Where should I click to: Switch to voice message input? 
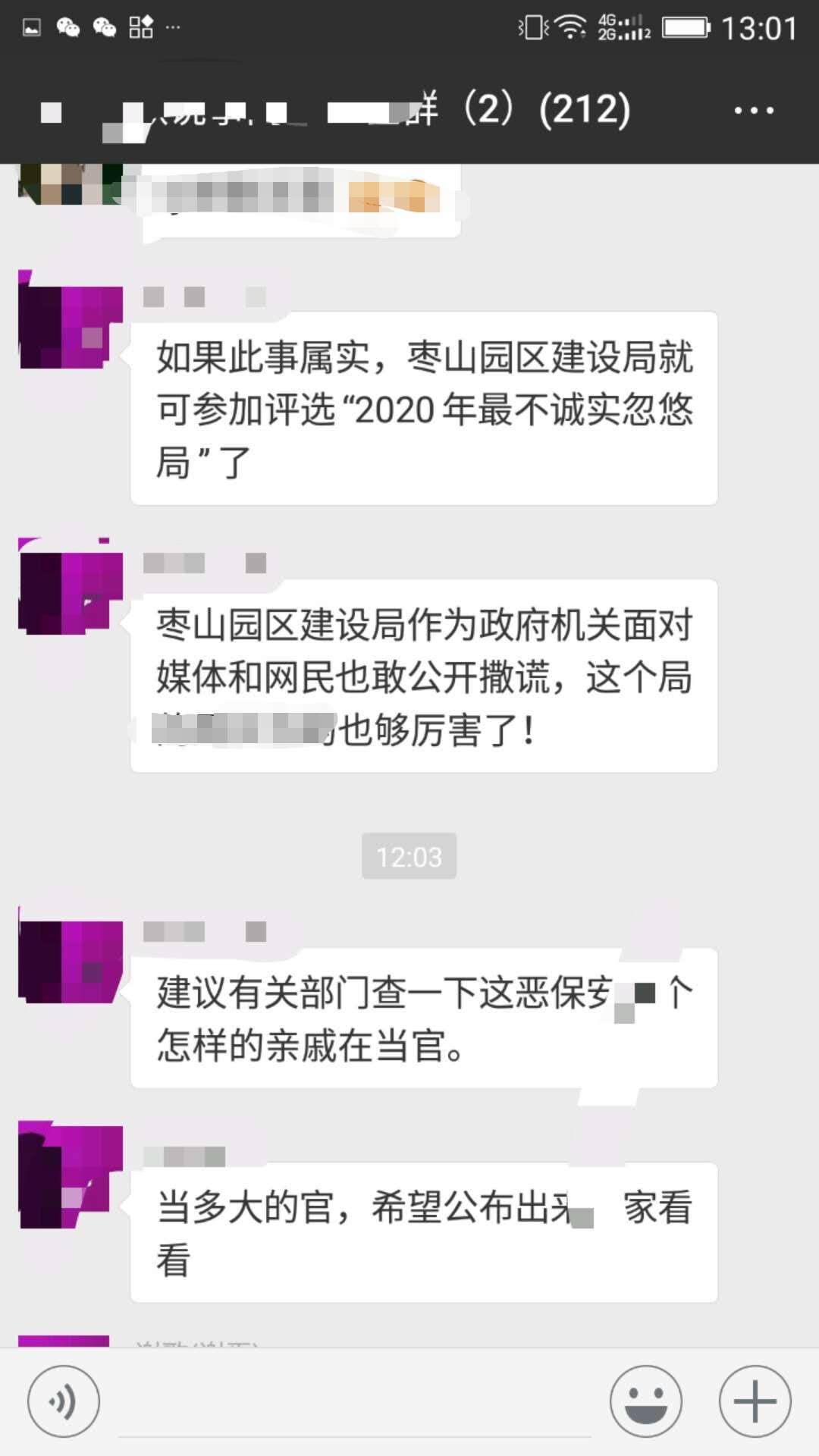[x=63, y=1401]
